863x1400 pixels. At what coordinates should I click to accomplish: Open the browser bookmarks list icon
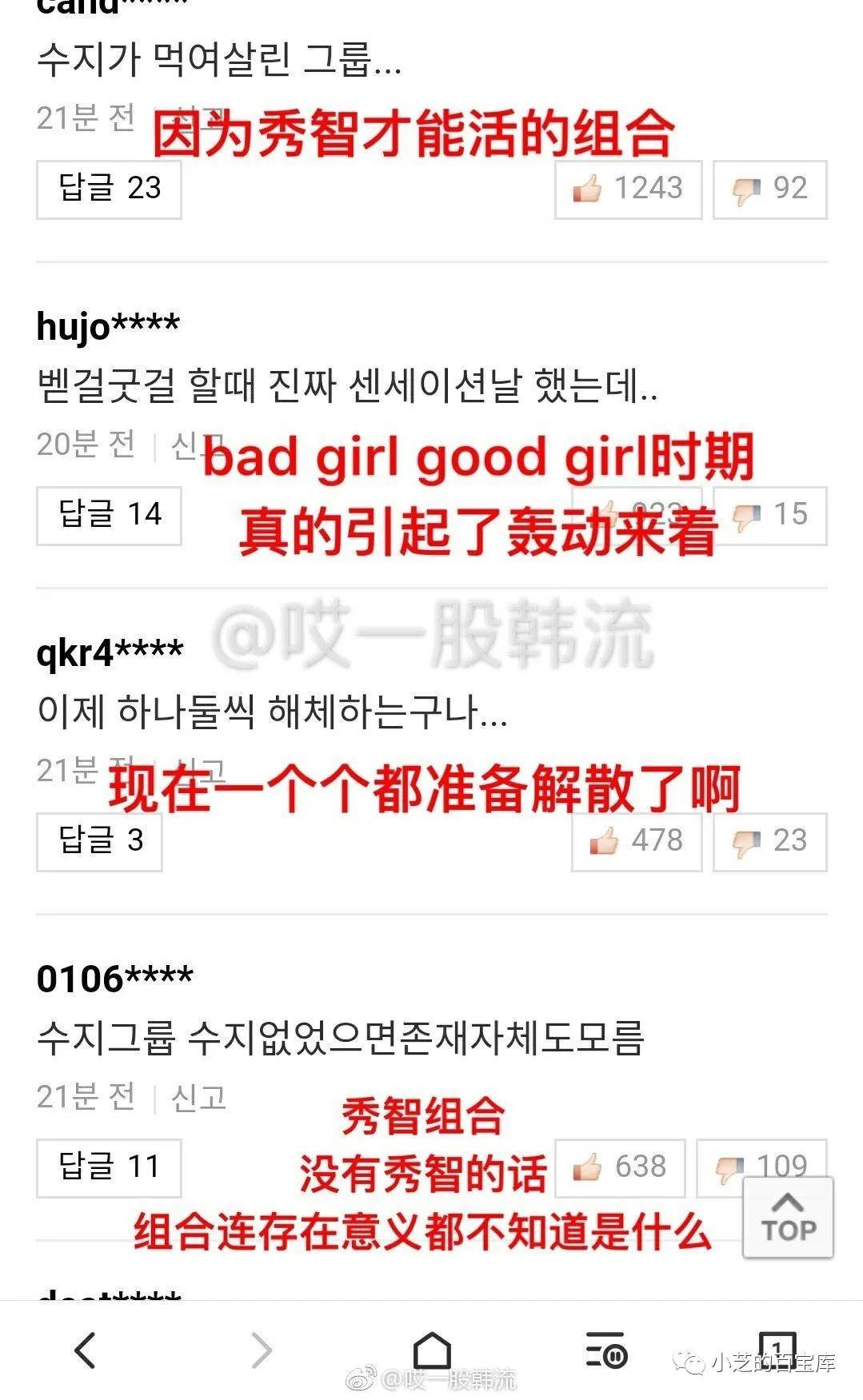click(605, 1351)
